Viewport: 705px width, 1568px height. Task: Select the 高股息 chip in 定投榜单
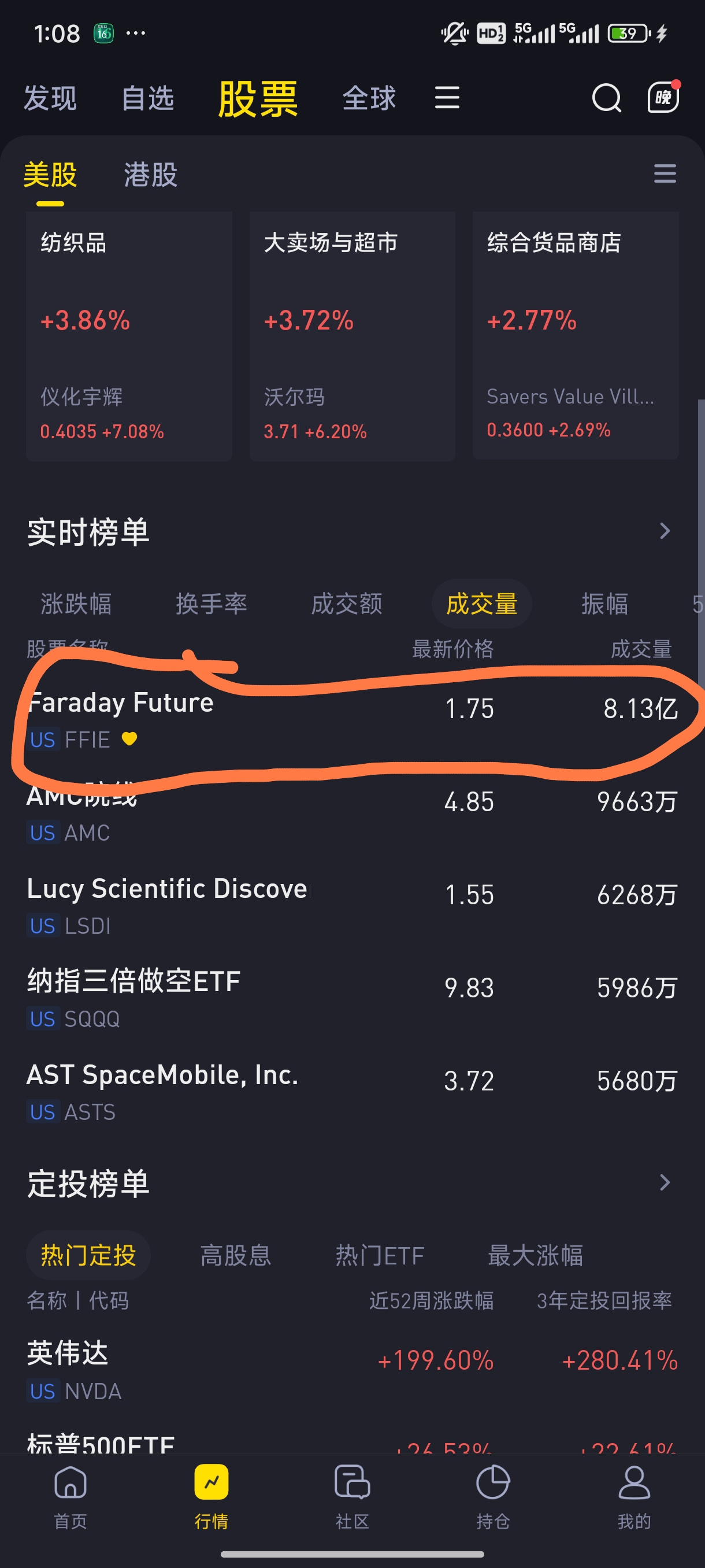tap(236, 1255)
